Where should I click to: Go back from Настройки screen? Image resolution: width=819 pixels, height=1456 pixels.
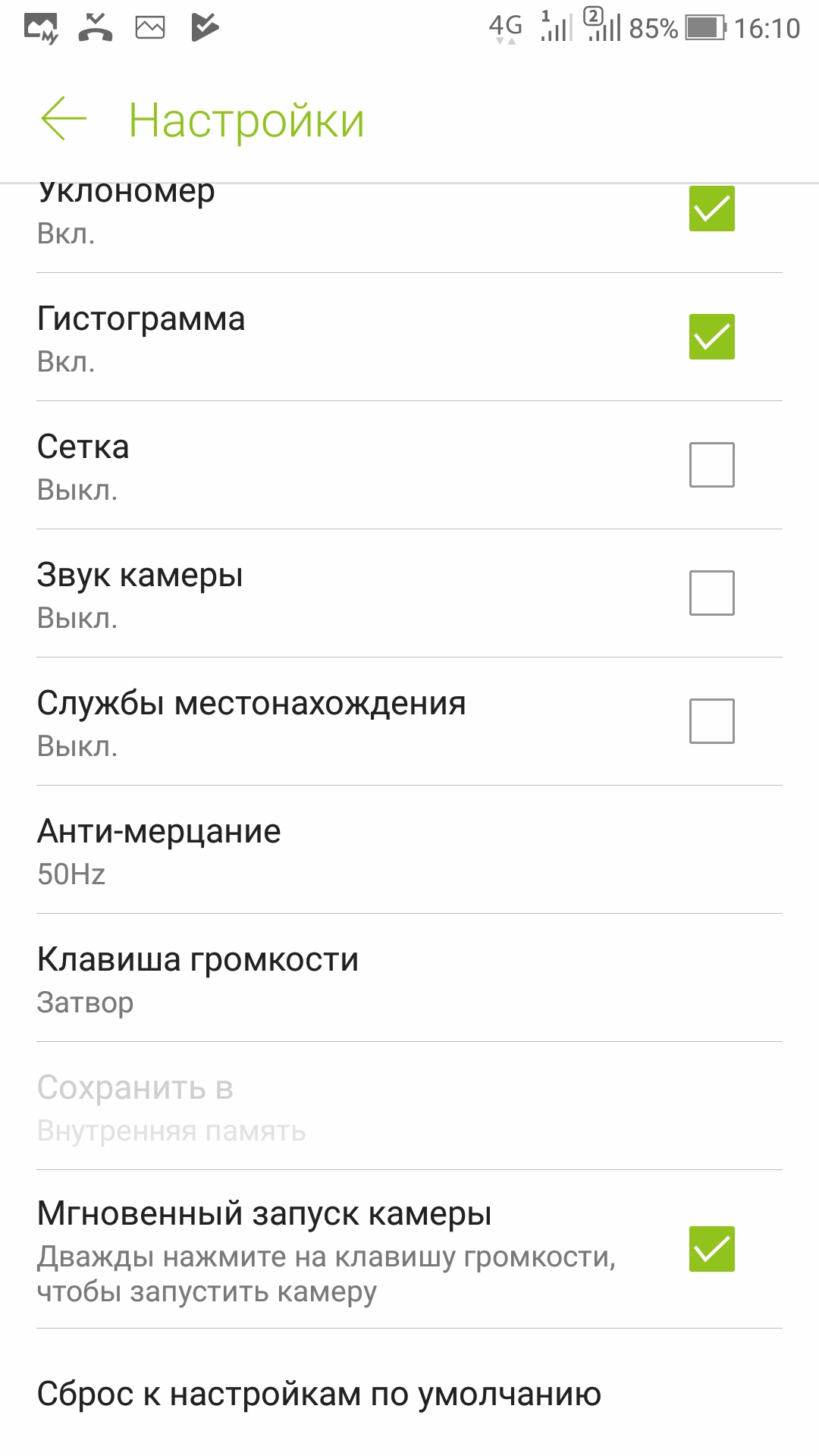[64, 119]
